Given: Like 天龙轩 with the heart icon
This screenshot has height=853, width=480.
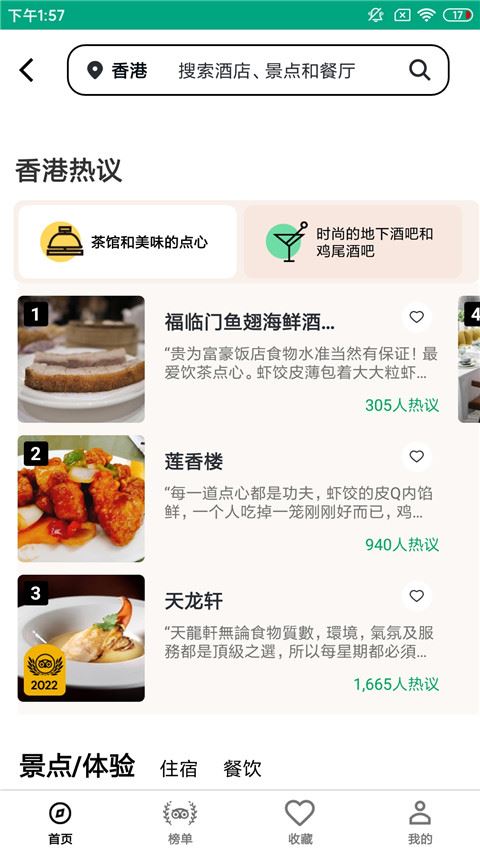Looking at the screenshot, I should pos(417,596).
